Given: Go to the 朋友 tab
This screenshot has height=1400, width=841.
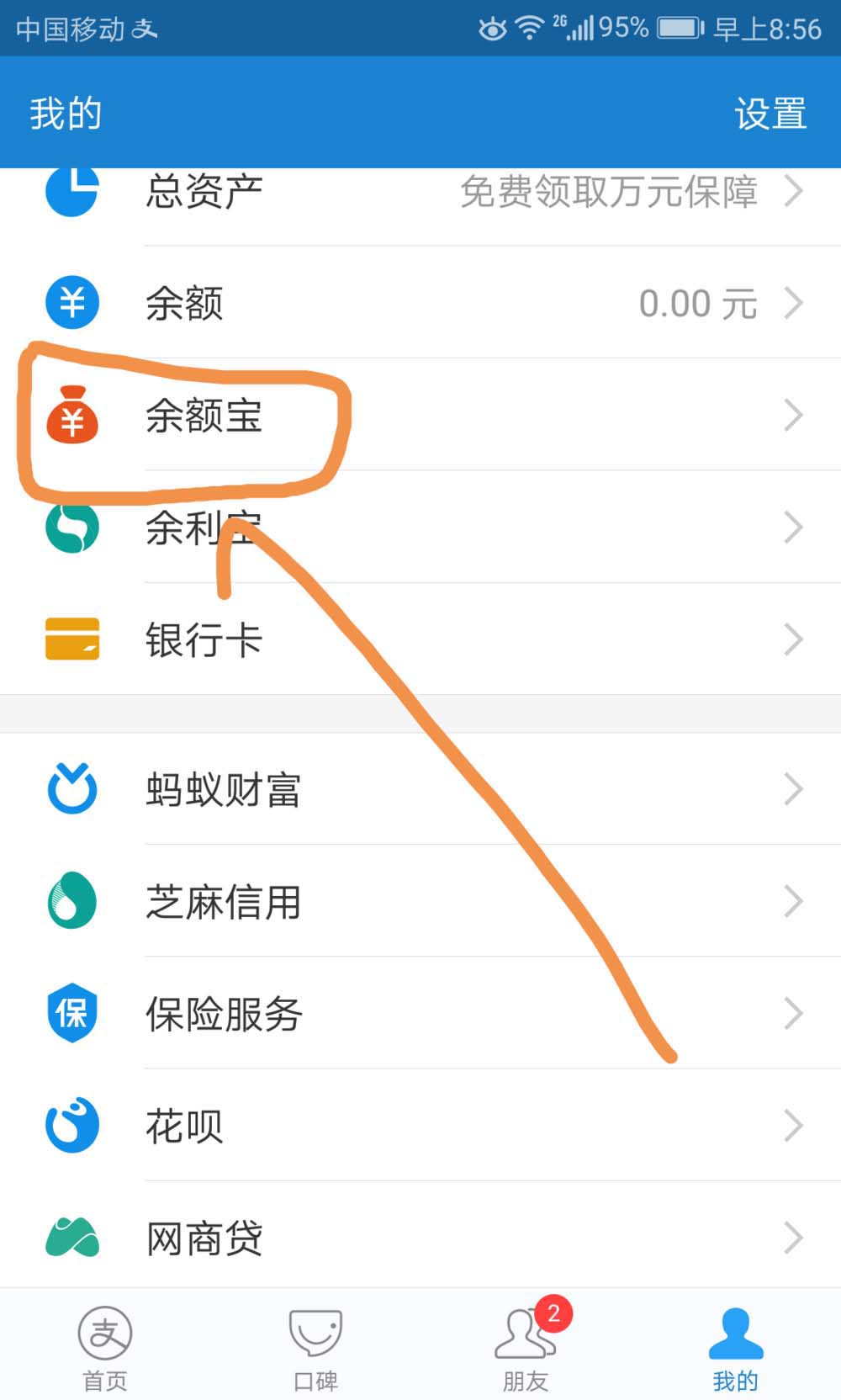Looking at the screenshot, I should coord(526,1346).
